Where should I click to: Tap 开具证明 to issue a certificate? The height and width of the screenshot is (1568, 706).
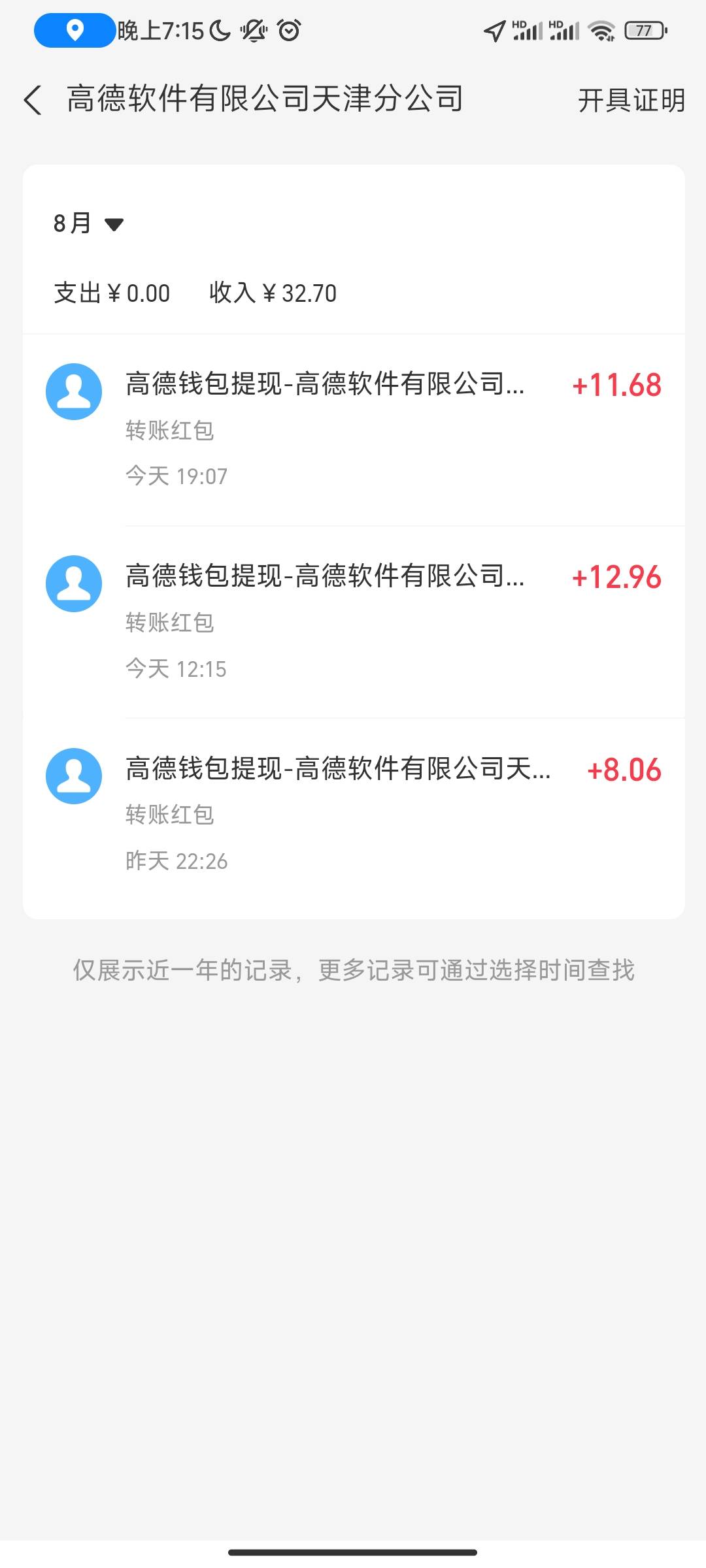coord(631,101)
